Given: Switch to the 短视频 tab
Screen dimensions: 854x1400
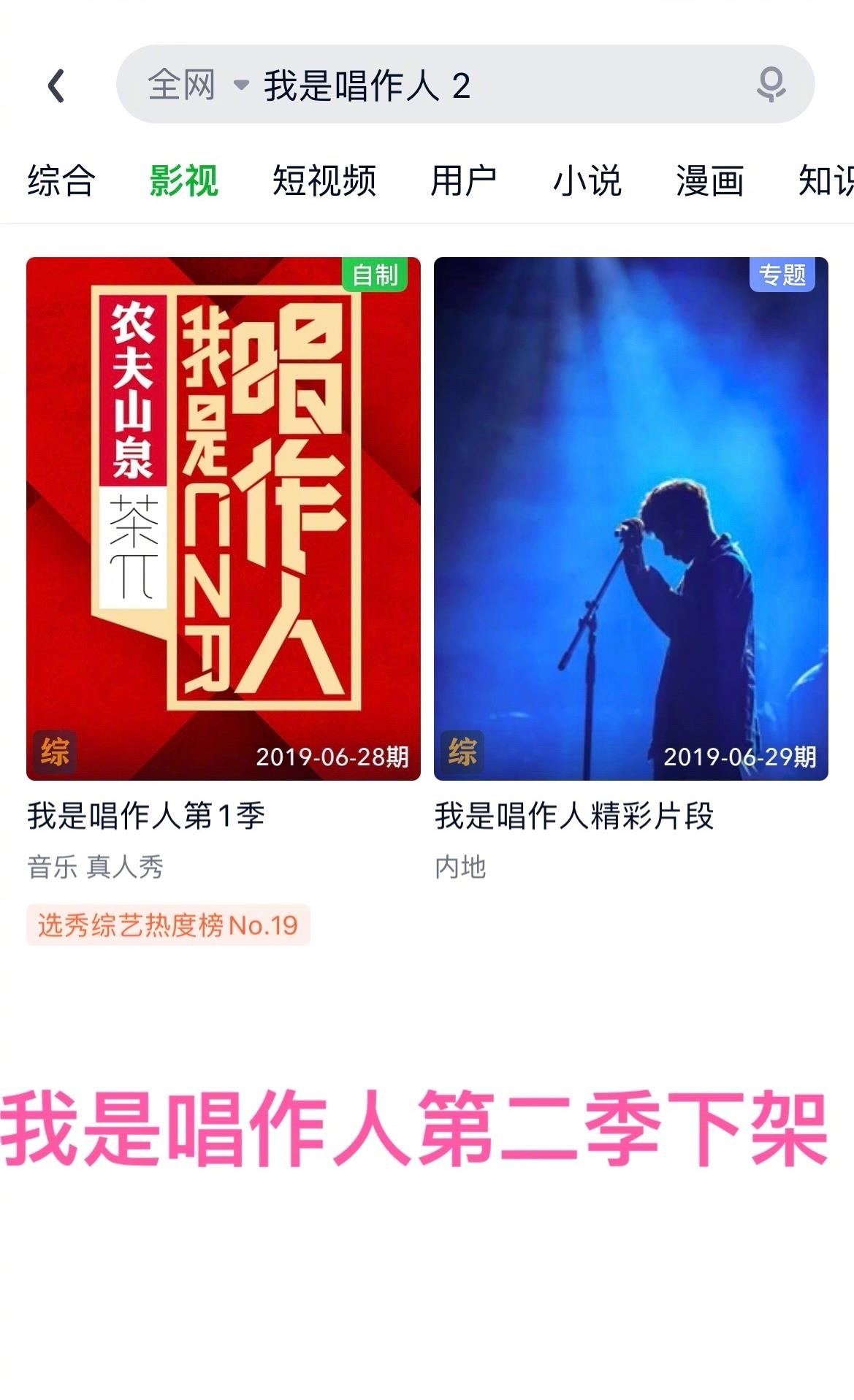Looking at the screenshot, I should [x=324, y=181].
